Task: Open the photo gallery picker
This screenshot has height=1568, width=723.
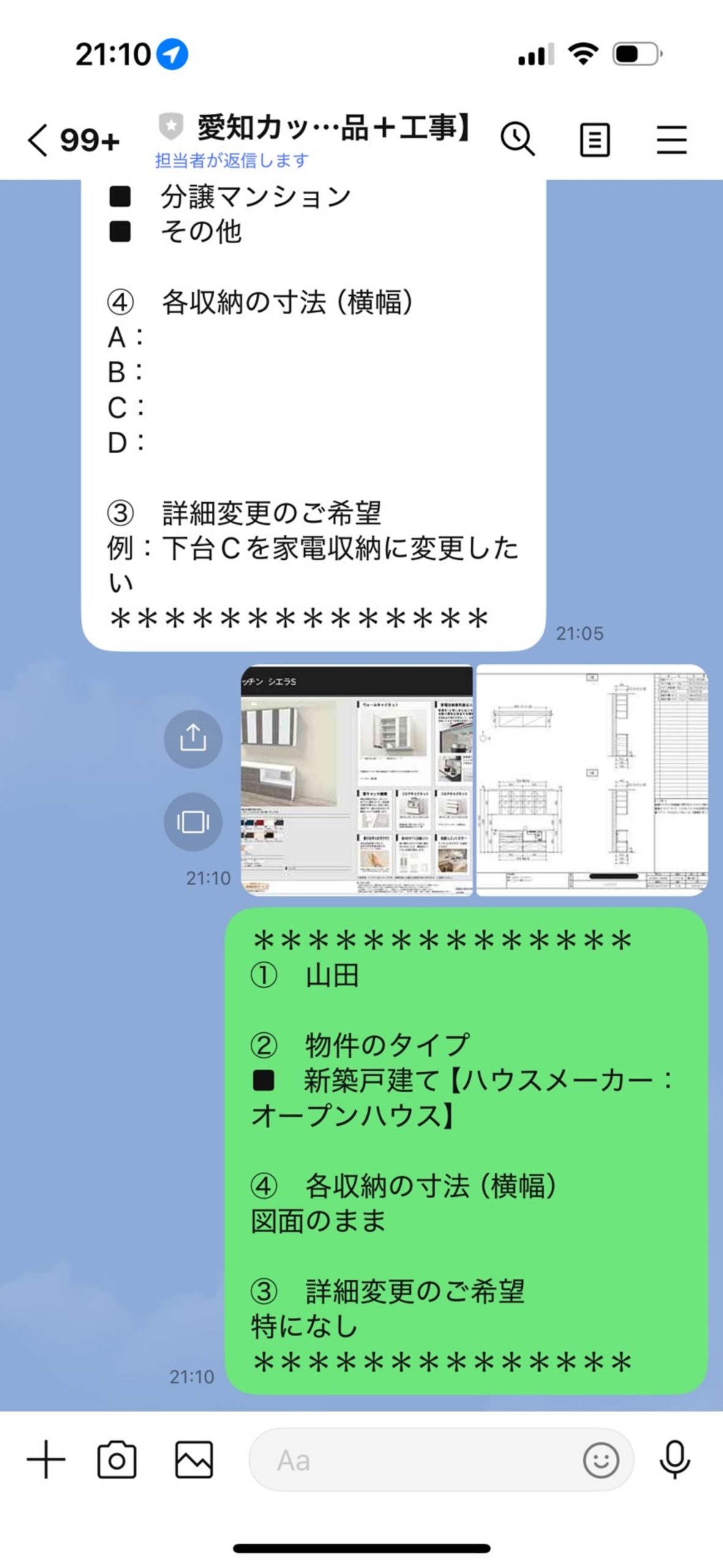Action: click(x=194, y=1460)
